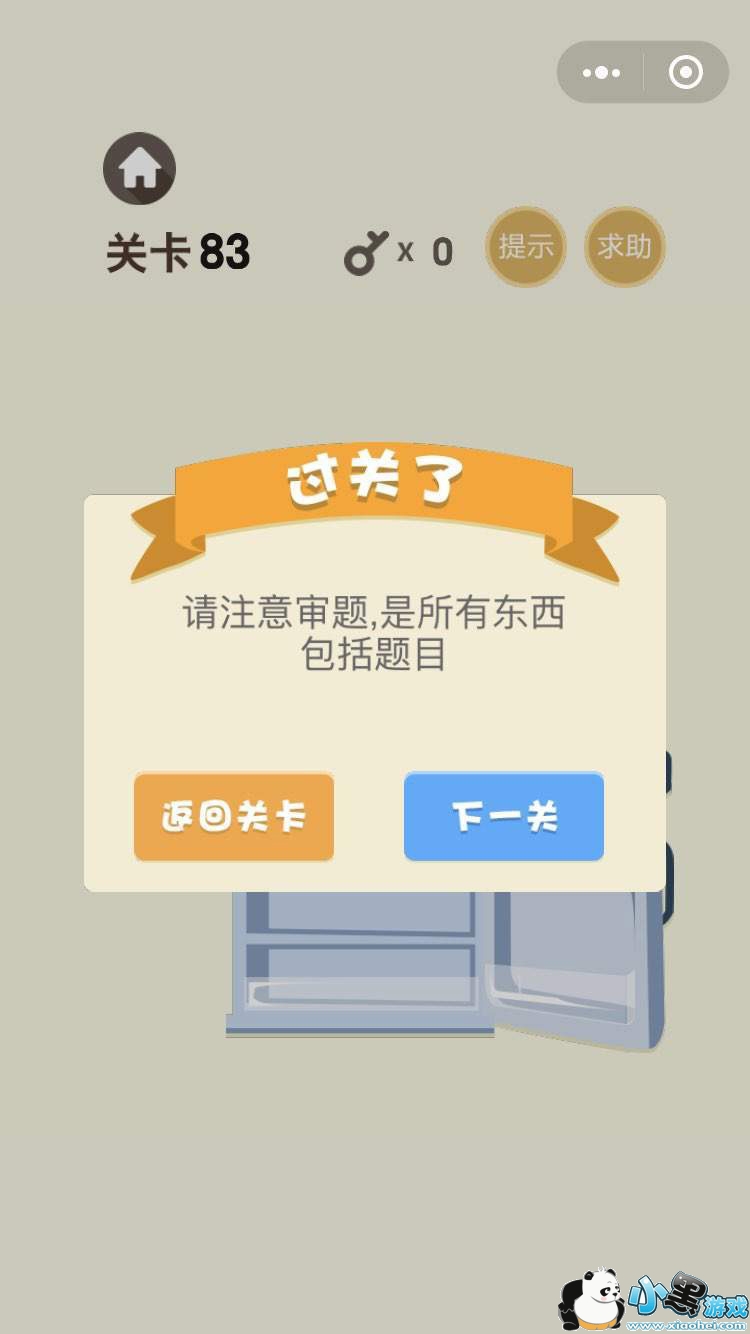Continue to next level with 下一关
Image resolution: width=750 pixels, height=1334 pixels.
[x=504, y=816]
